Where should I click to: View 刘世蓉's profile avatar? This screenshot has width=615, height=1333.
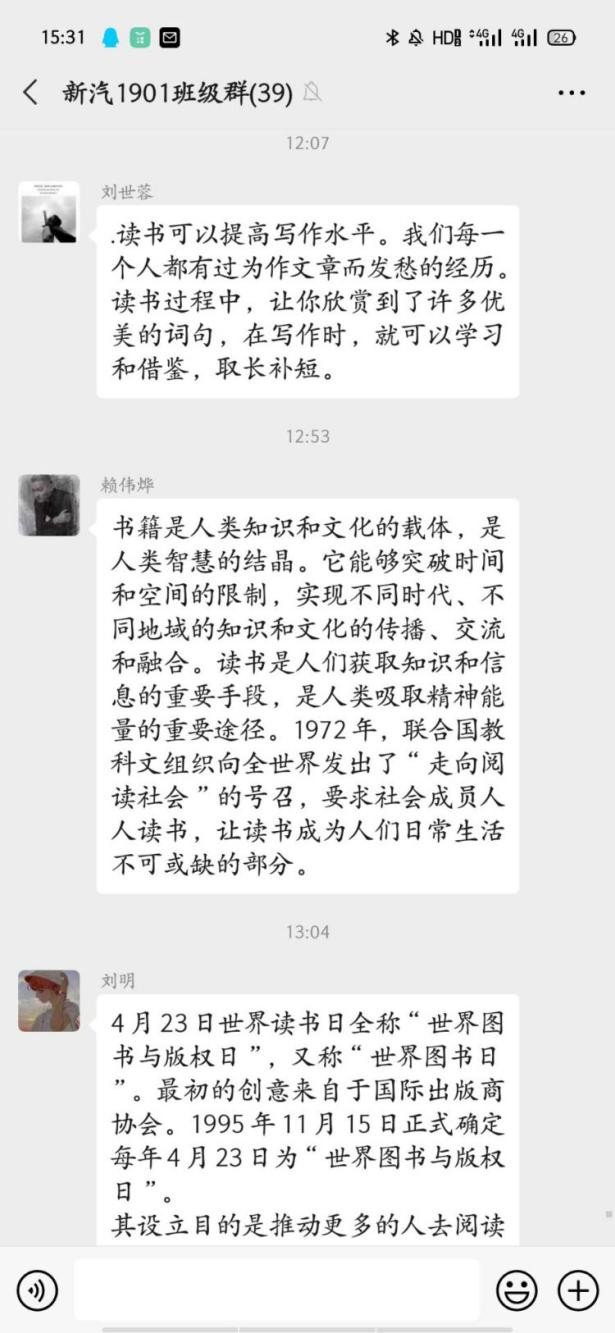pos(49,212)
